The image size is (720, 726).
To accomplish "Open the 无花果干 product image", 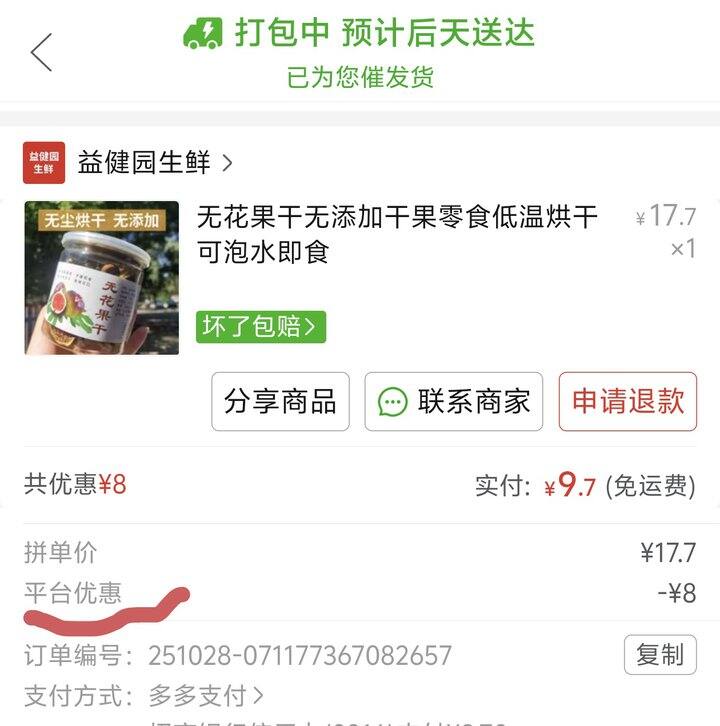I will pos(102,278).
